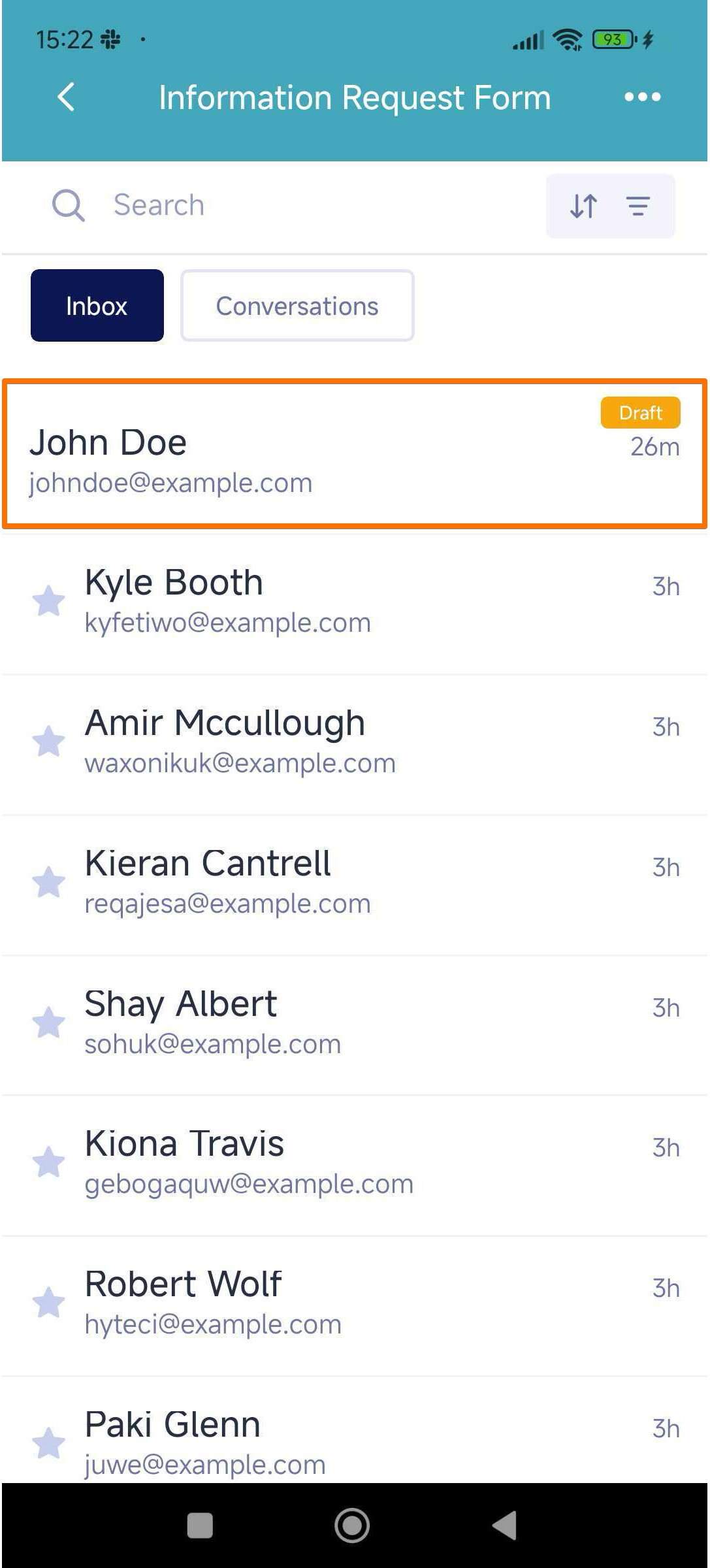Tap the search magnifier icon
The image size is (710, 1568).
[69, 206]
